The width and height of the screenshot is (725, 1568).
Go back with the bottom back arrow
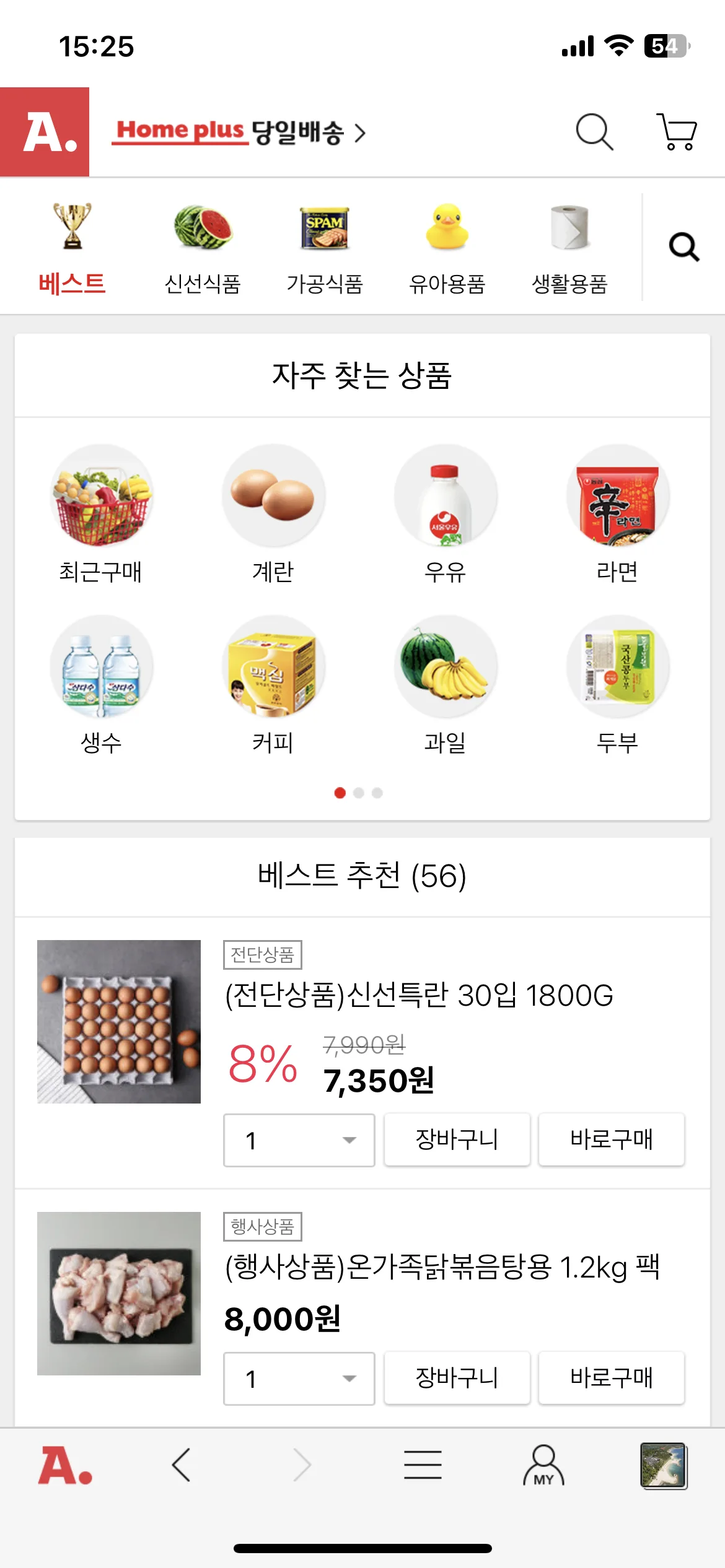pos(181,1465)
